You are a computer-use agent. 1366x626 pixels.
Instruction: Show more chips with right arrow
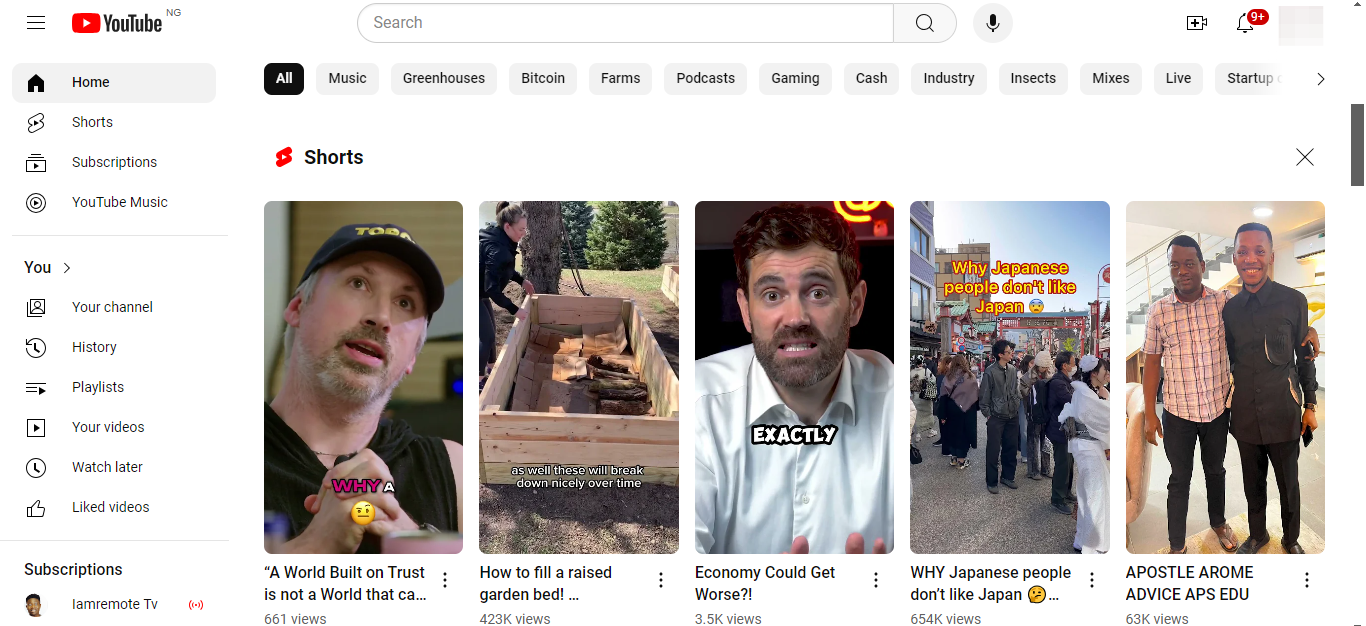click(x=1320, y=78)
